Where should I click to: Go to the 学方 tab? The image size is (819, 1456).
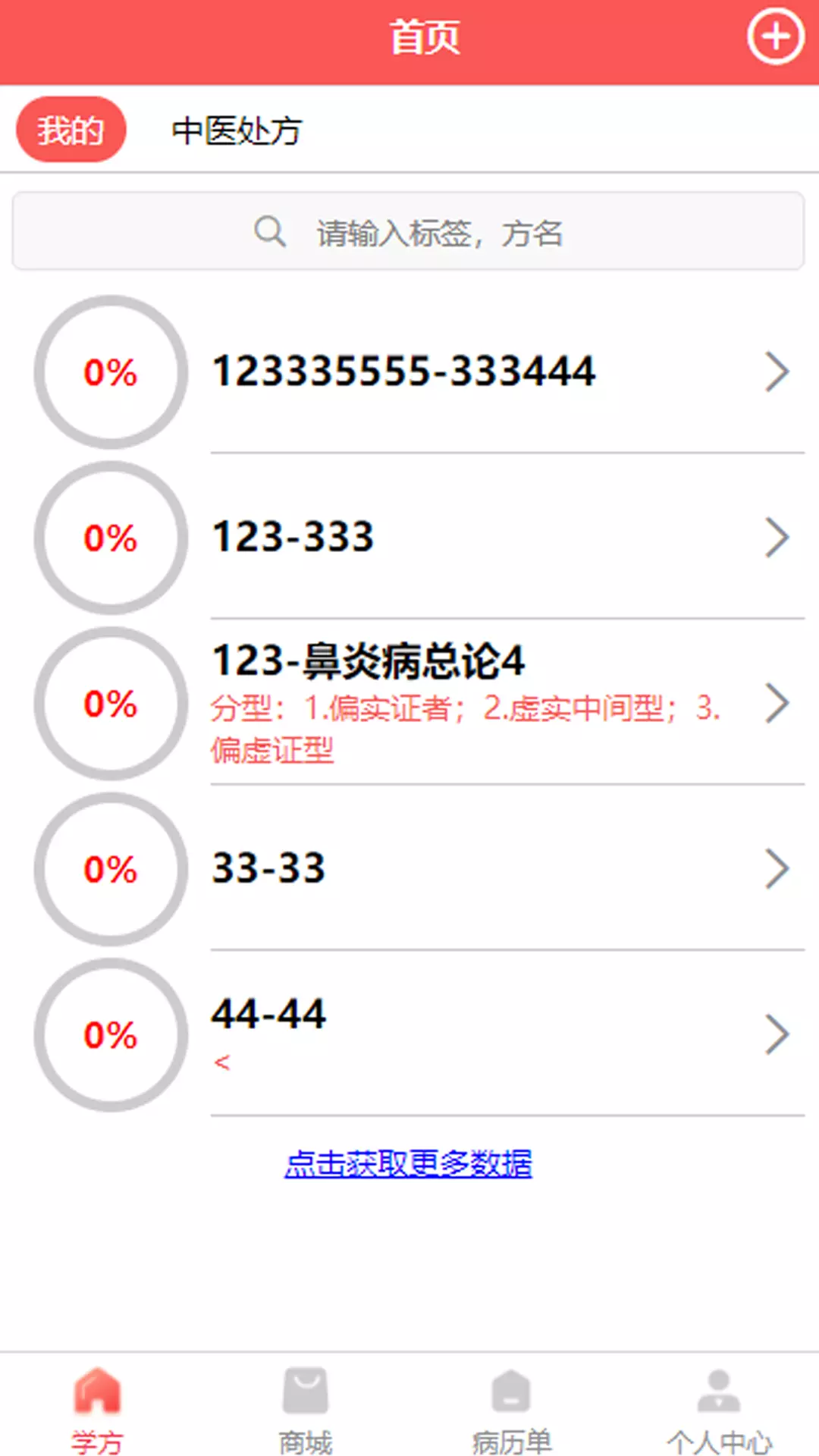click(98, 1411)
